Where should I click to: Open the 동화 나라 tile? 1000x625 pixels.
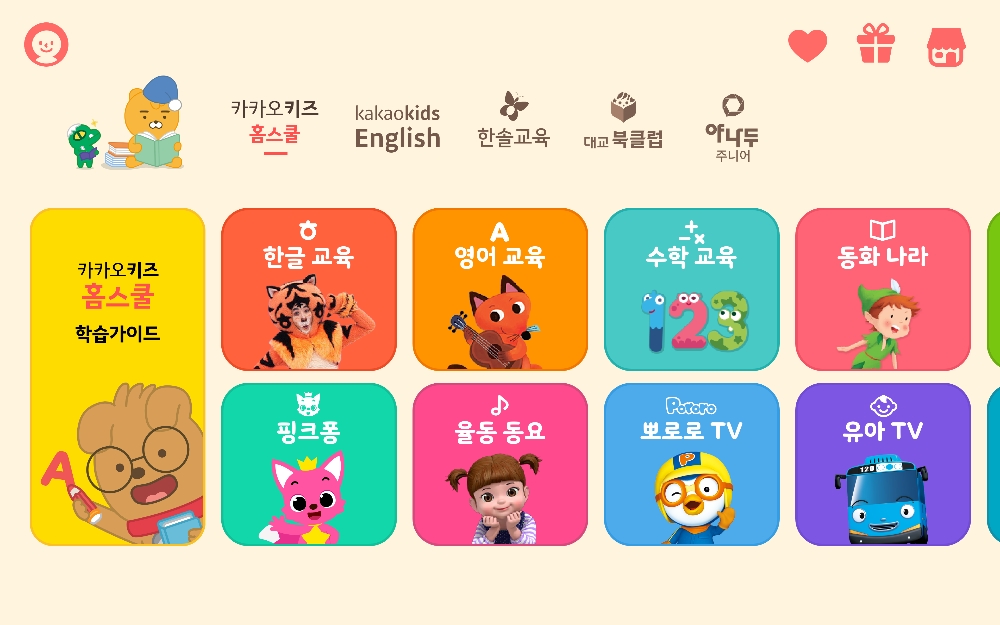882,289
